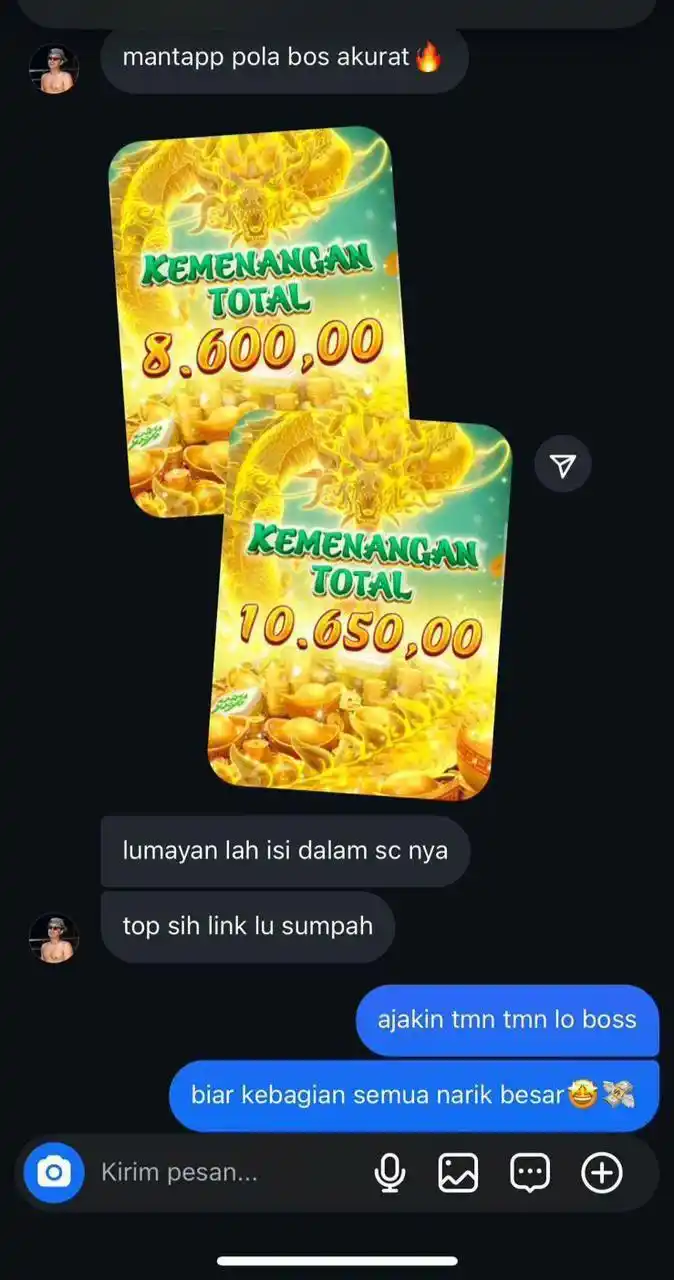This screenshot has height=1280, width=674.
Task: Open more options with the plus icon
Action: (602, 1172)
